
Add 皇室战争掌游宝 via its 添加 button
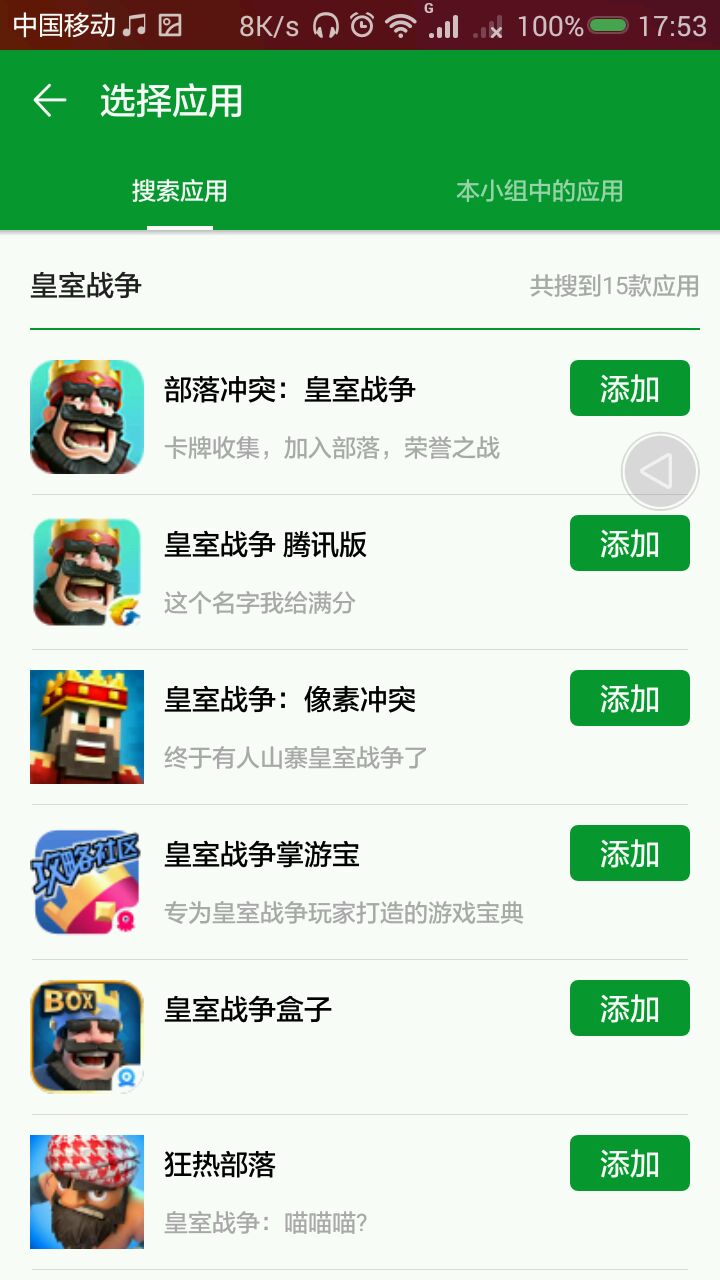[x=629, y=853]
